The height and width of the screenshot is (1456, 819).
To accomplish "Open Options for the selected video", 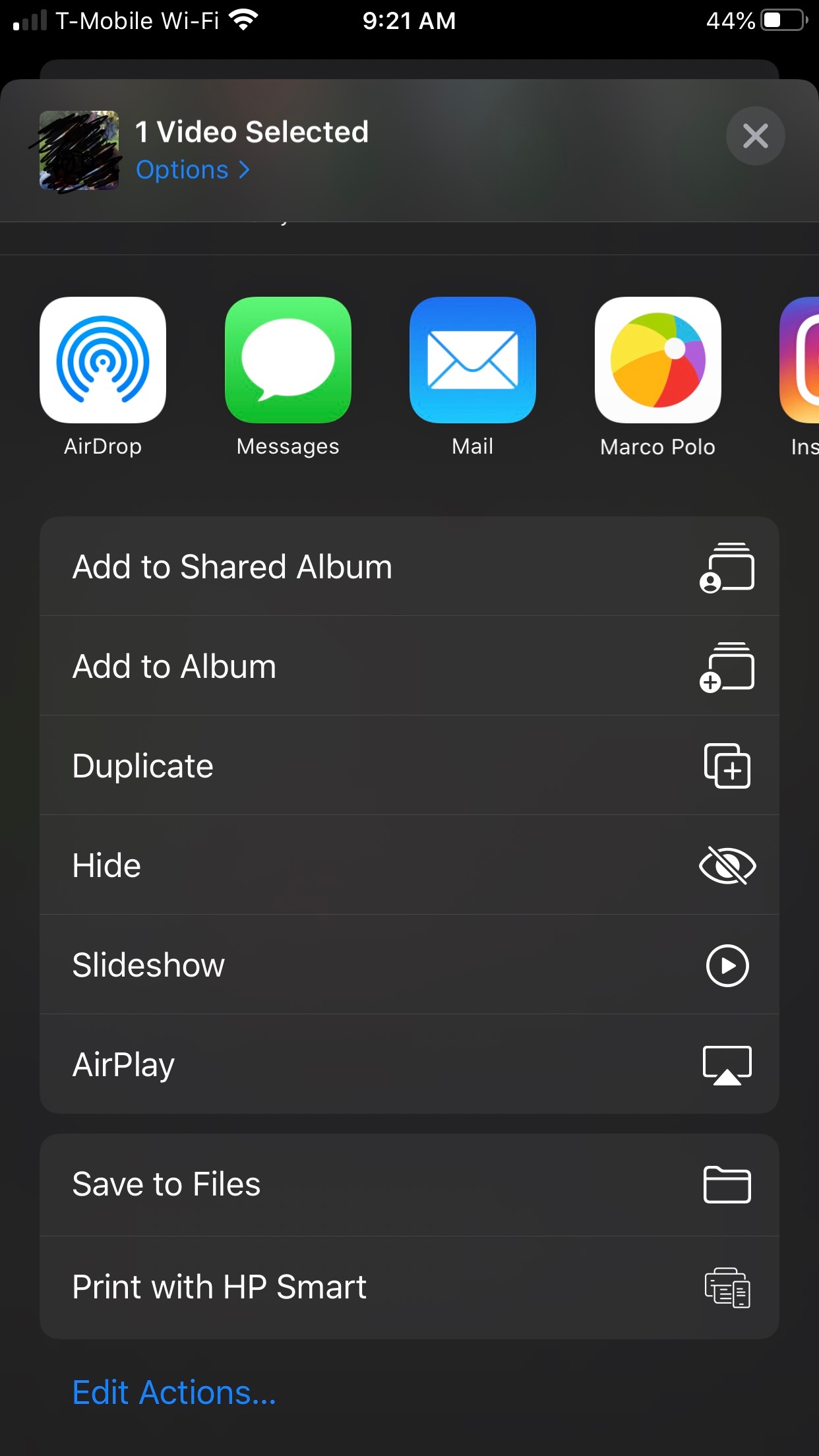I will [x=193, y=170].
